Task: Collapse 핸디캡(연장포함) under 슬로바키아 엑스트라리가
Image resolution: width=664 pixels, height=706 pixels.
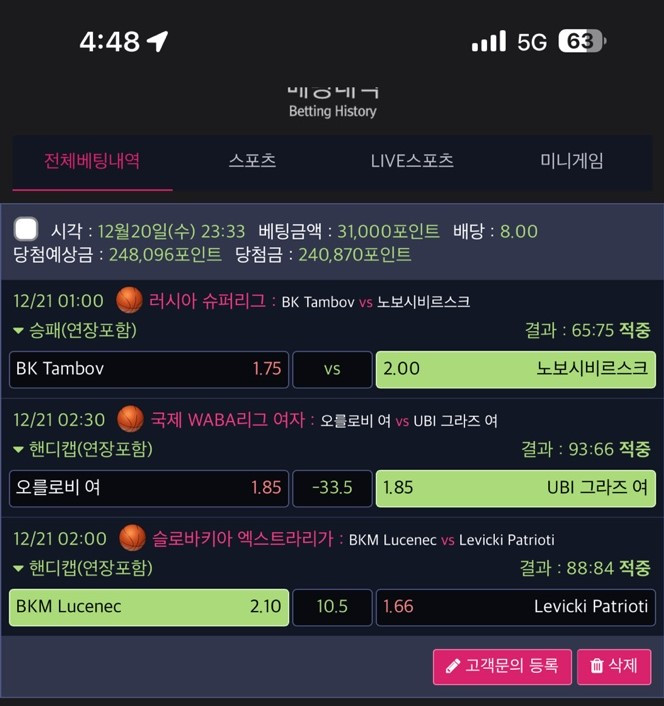Action: (x=83, y=568)
